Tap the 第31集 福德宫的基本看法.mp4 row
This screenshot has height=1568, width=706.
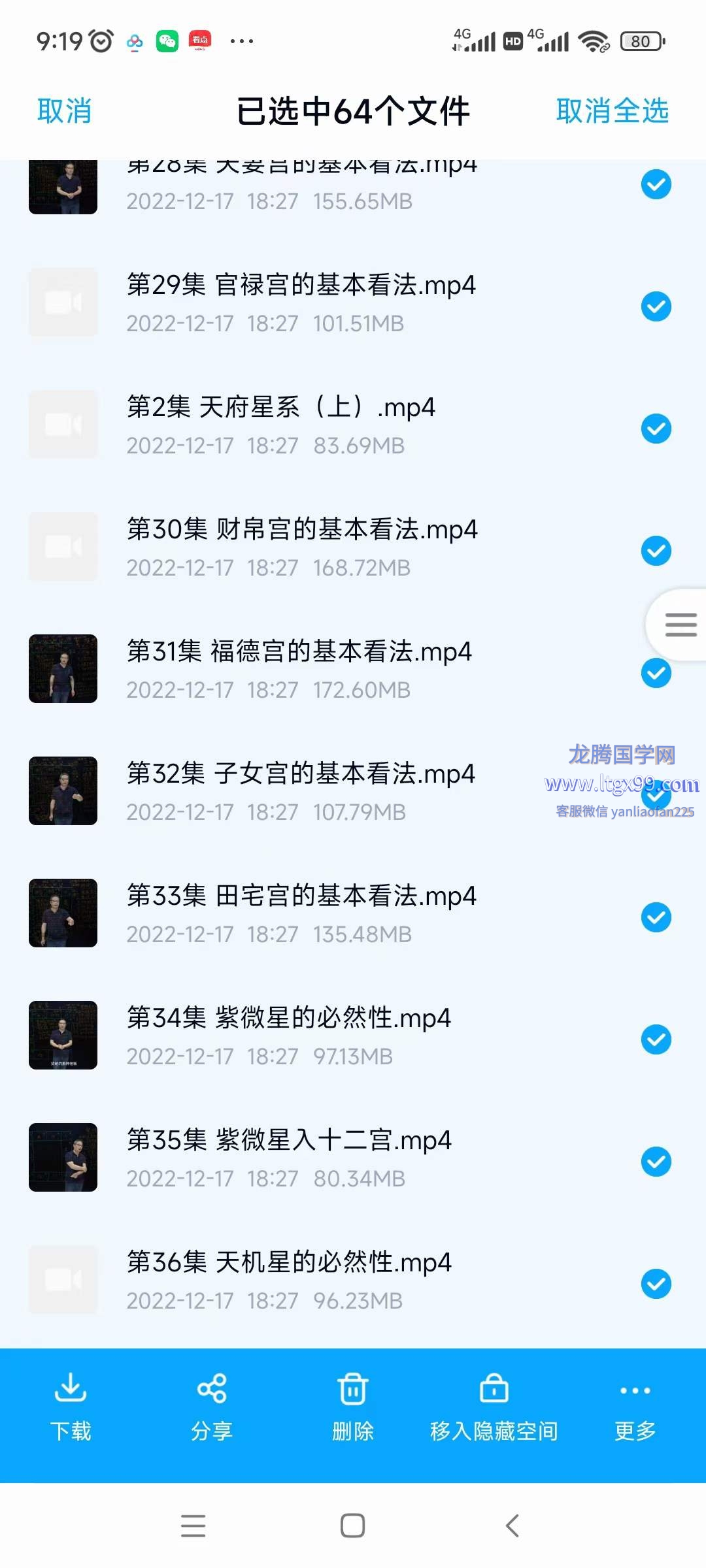pos(353,669)
